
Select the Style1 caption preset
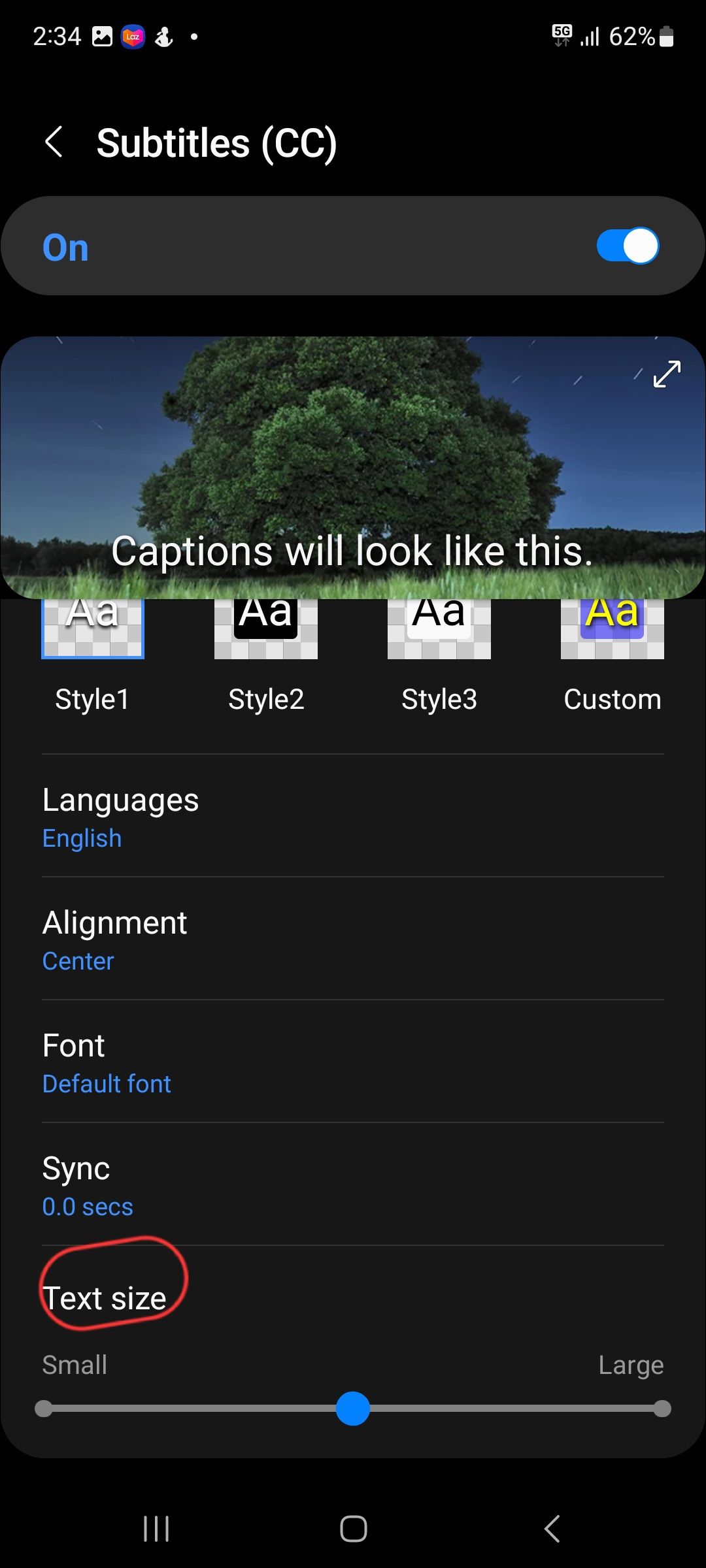[92, 627]
